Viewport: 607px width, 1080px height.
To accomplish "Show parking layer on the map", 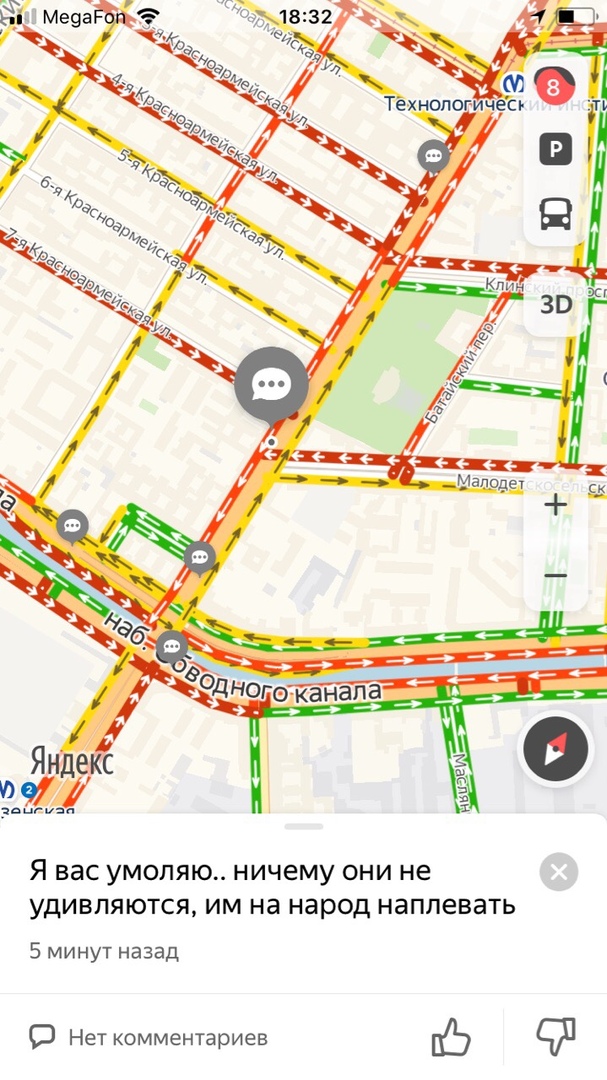I will (x=555, y=150).
